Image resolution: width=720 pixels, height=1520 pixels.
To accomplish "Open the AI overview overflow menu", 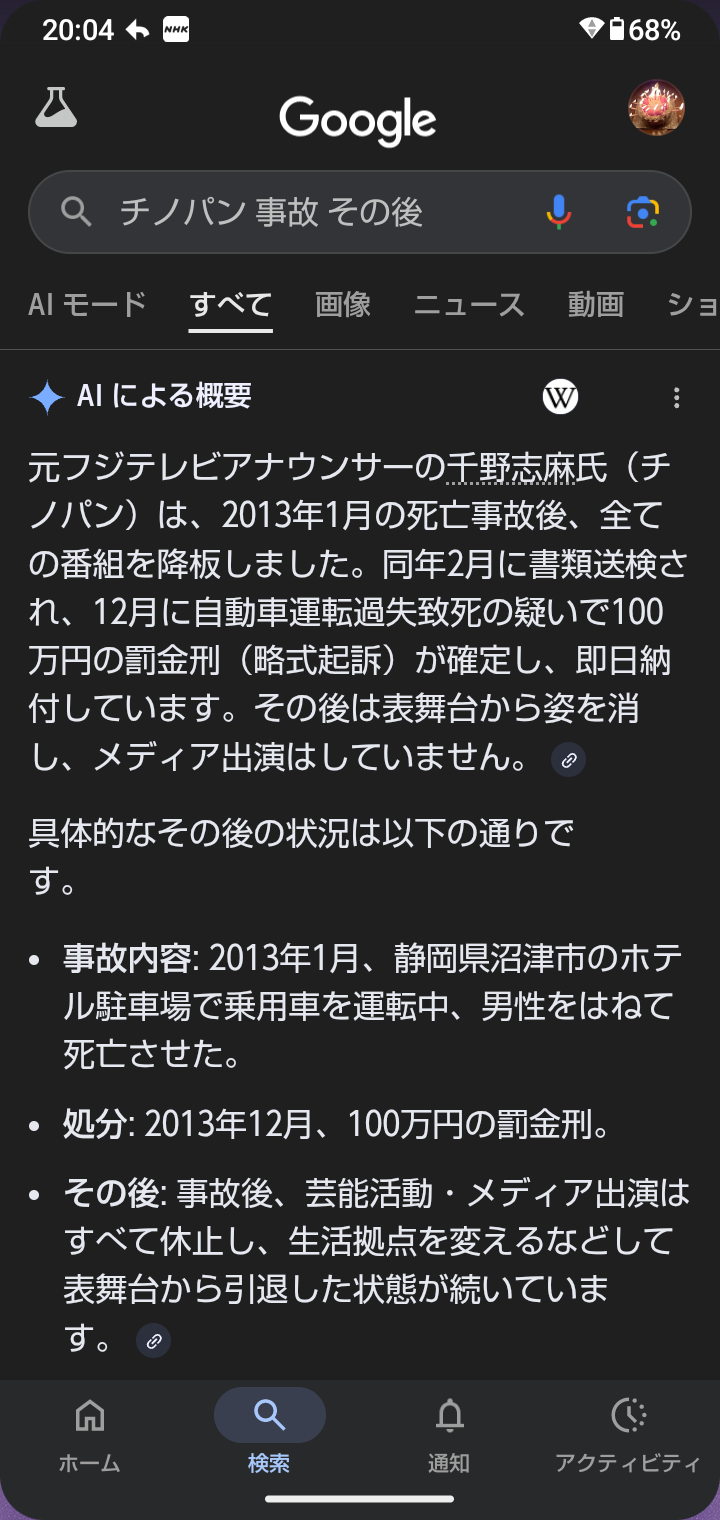I will (x=677, y=398).
